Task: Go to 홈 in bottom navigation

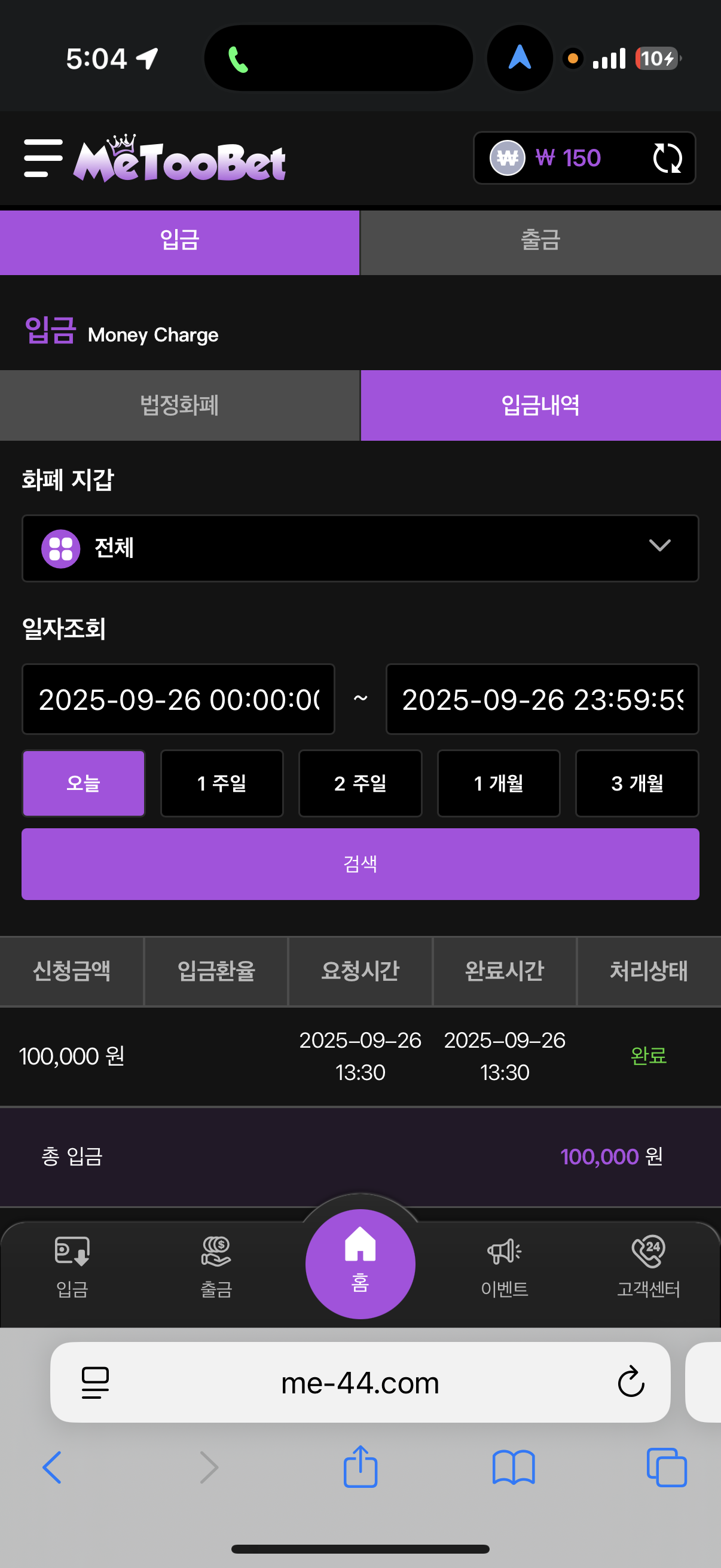Action: click(360, 1264)
